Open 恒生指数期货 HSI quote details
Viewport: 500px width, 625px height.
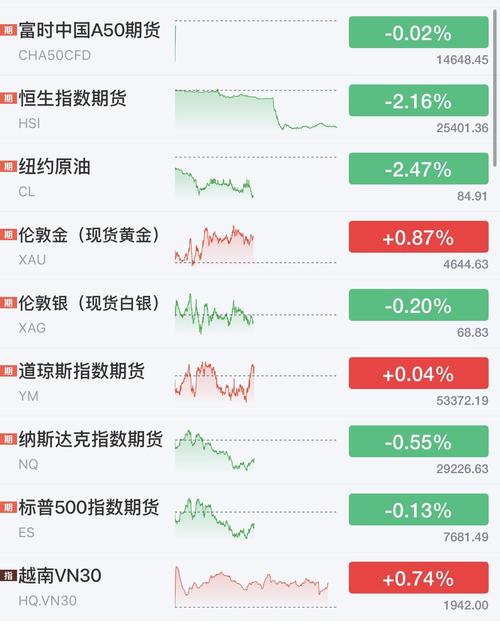247,110
